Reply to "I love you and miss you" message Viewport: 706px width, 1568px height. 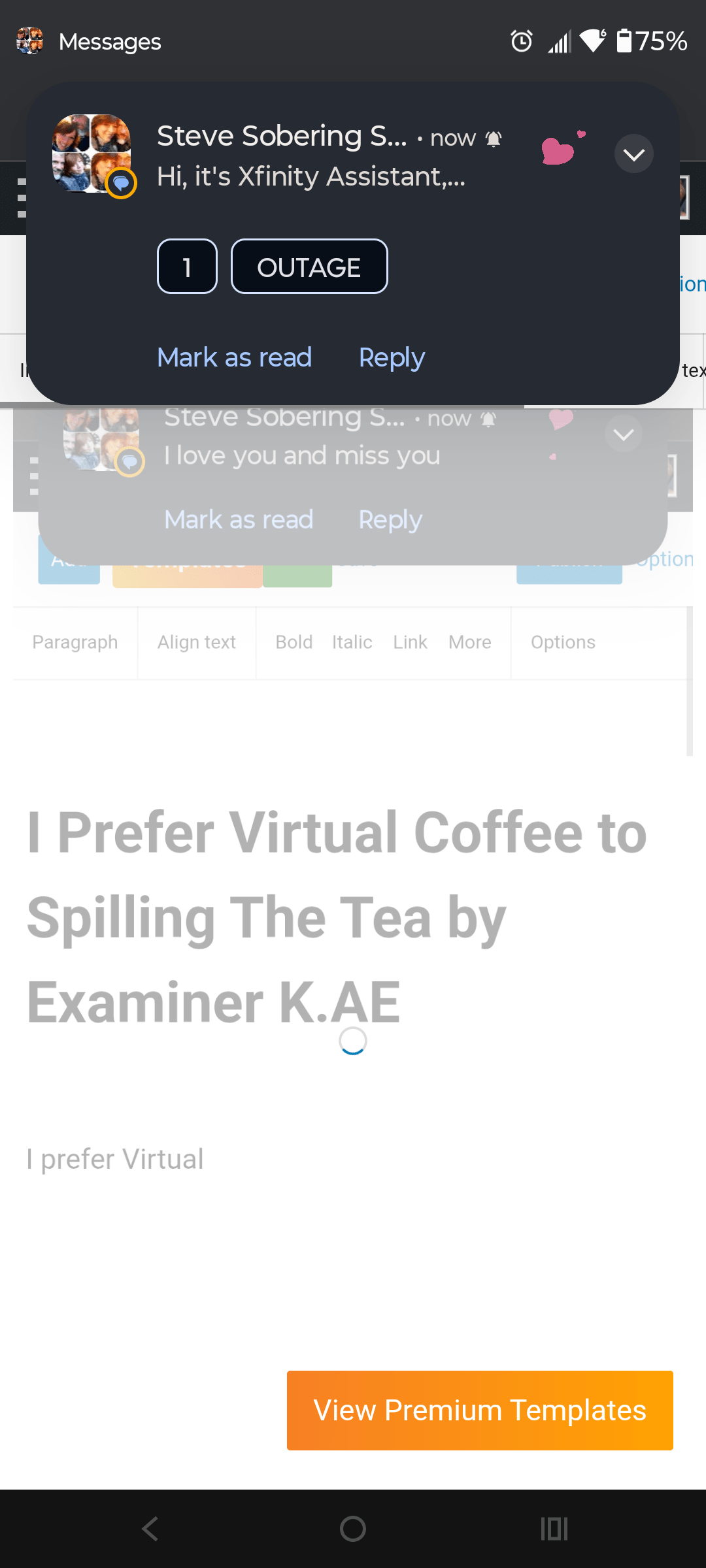pos(390,519)
